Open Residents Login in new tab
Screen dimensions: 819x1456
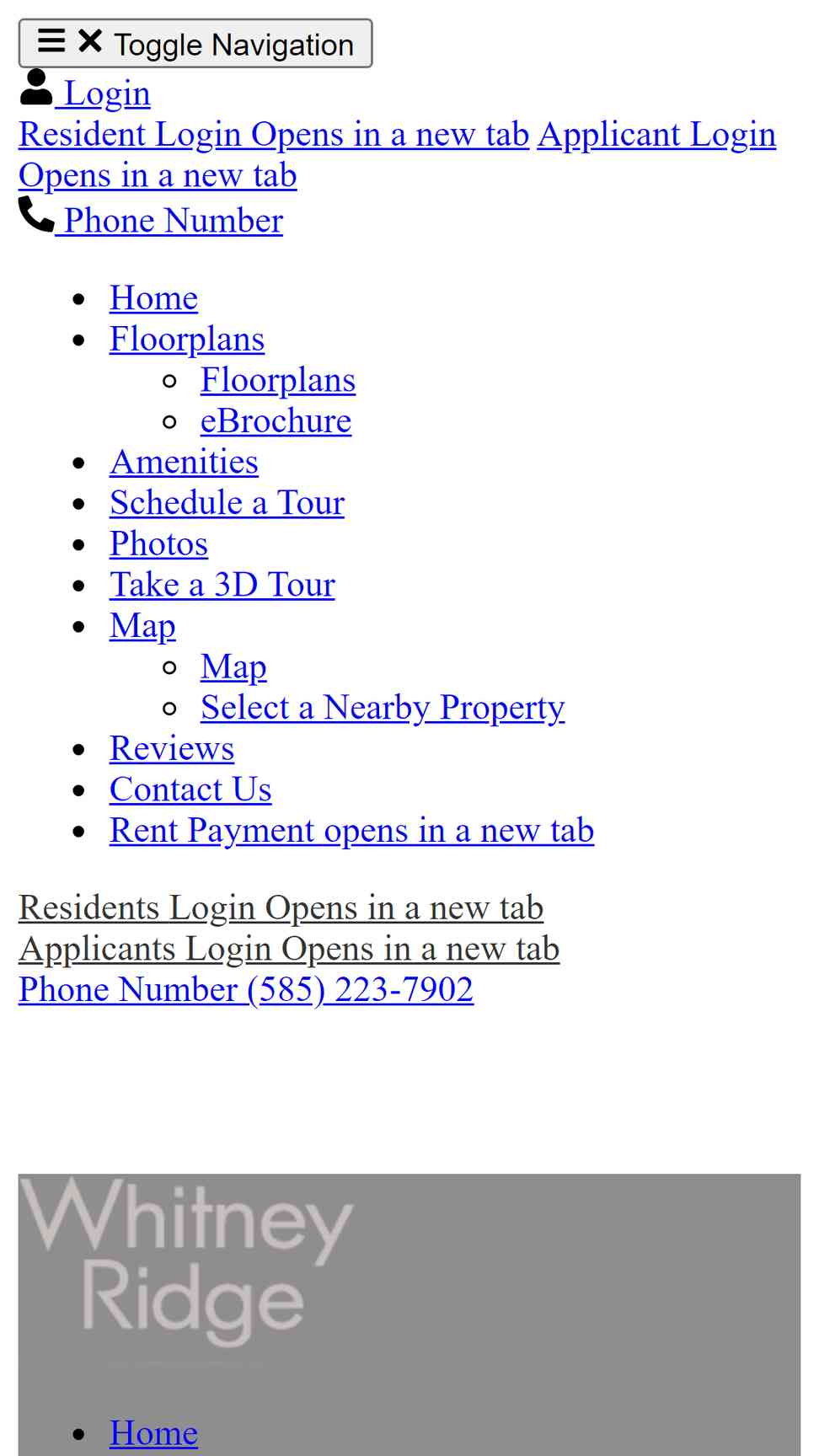click(281, 907)
